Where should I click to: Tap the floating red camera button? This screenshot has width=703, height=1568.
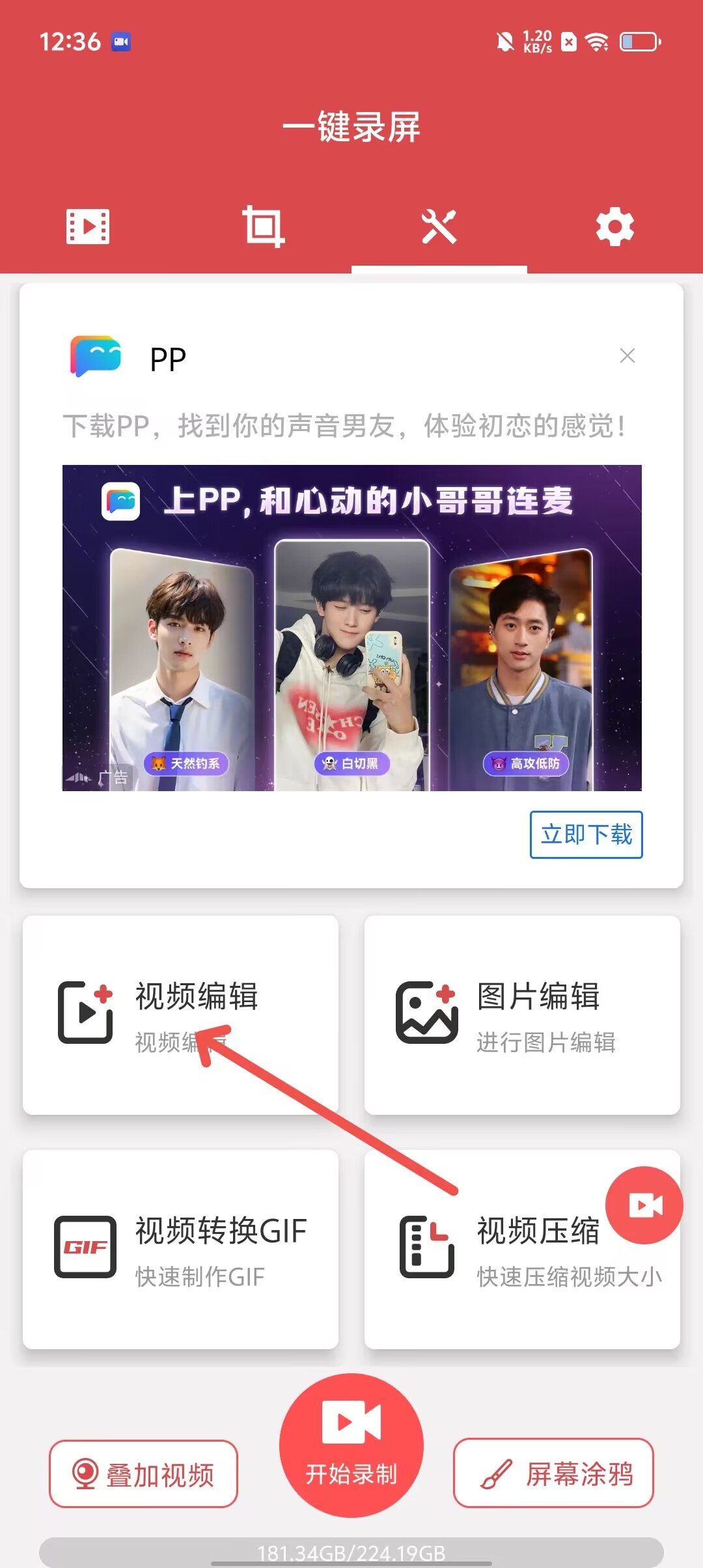[644, 1205]
